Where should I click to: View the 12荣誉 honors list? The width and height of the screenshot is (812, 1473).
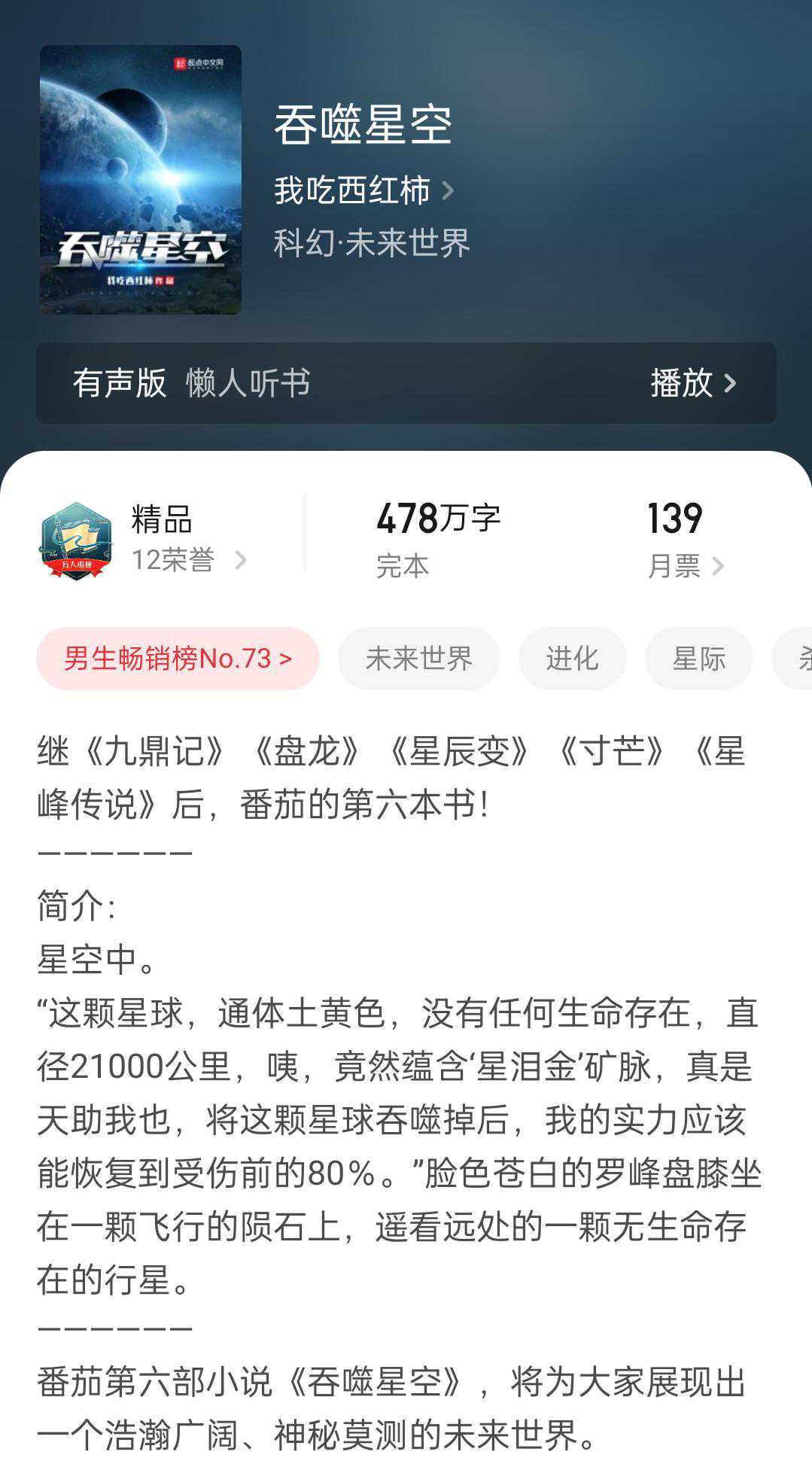click(188, 560)
